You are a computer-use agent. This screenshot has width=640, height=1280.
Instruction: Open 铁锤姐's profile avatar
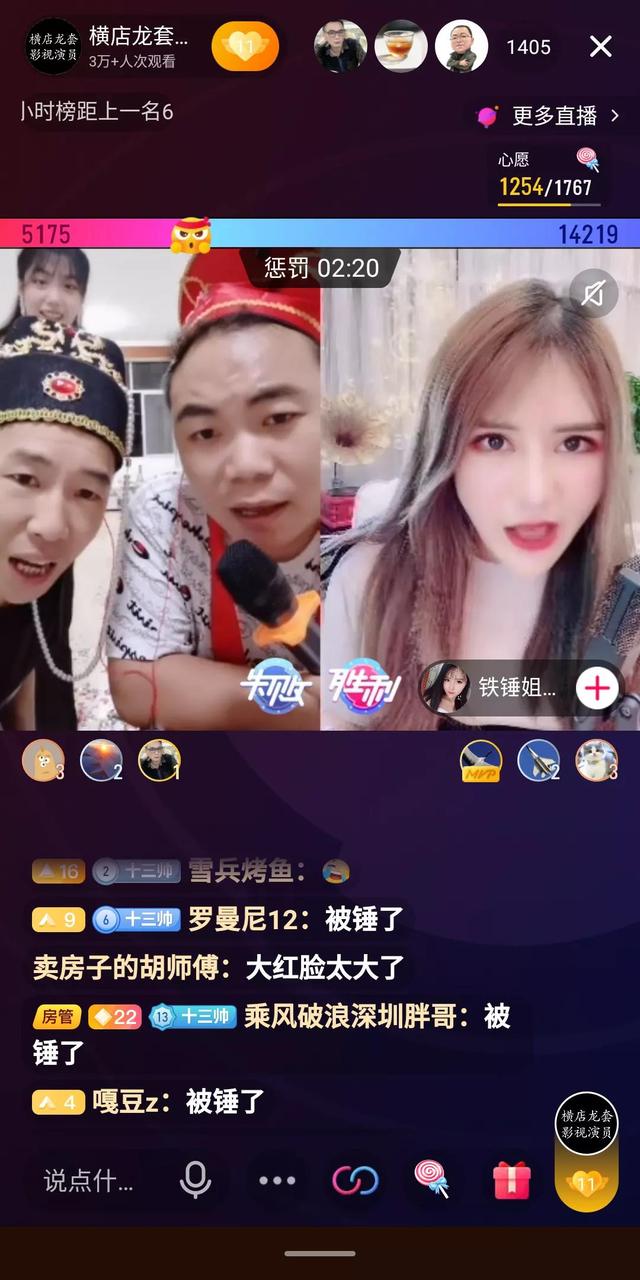click(x=445, y=688)
